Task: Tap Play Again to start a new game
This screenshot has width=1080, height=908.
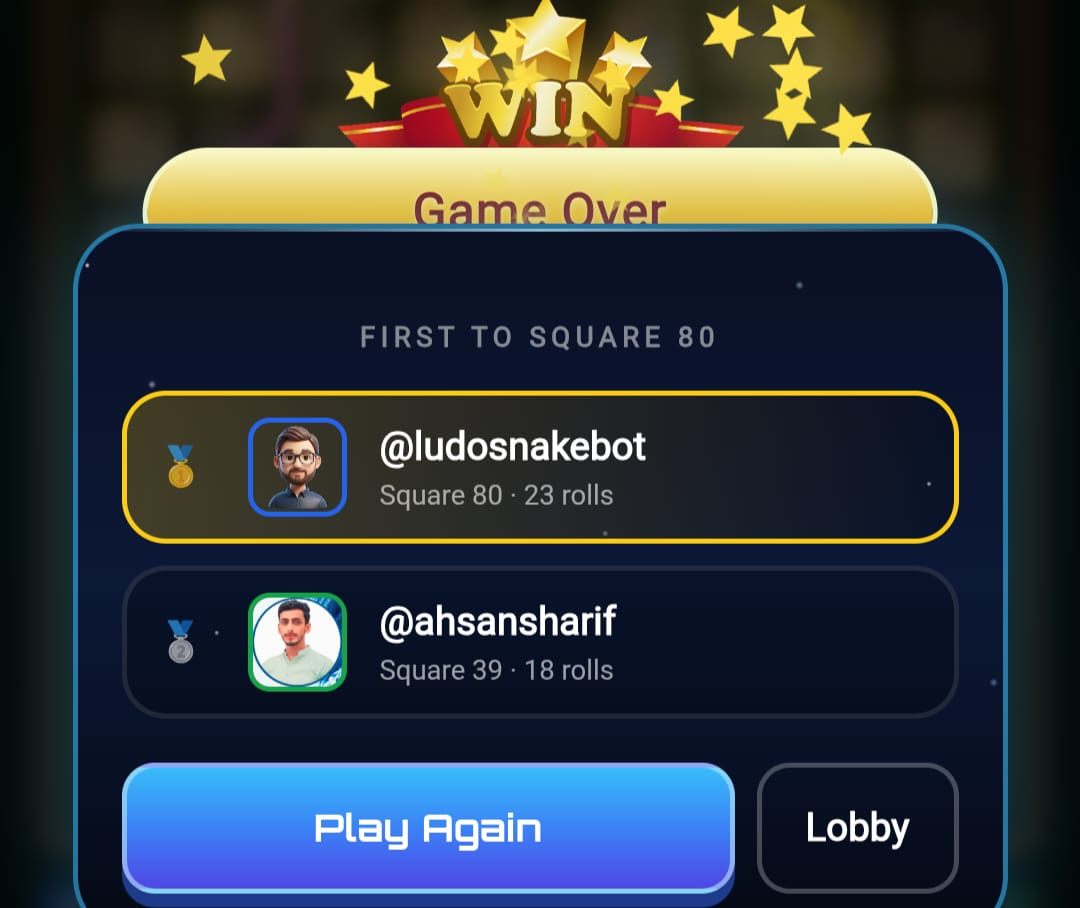Action: click(428, 829)
